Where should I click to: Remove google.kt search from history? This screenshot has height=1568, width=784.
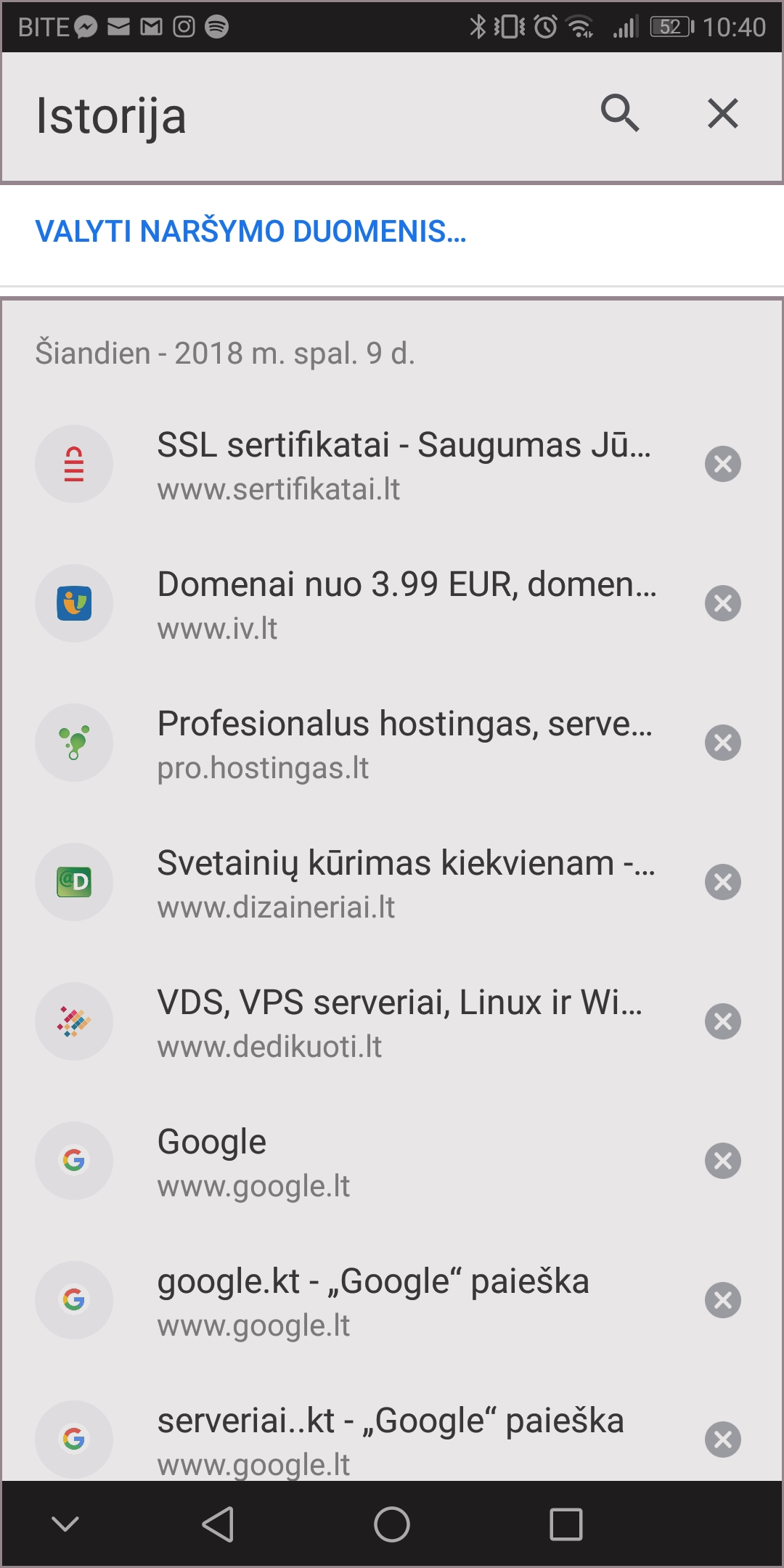pyautogui.click(x=722, y=1300)
